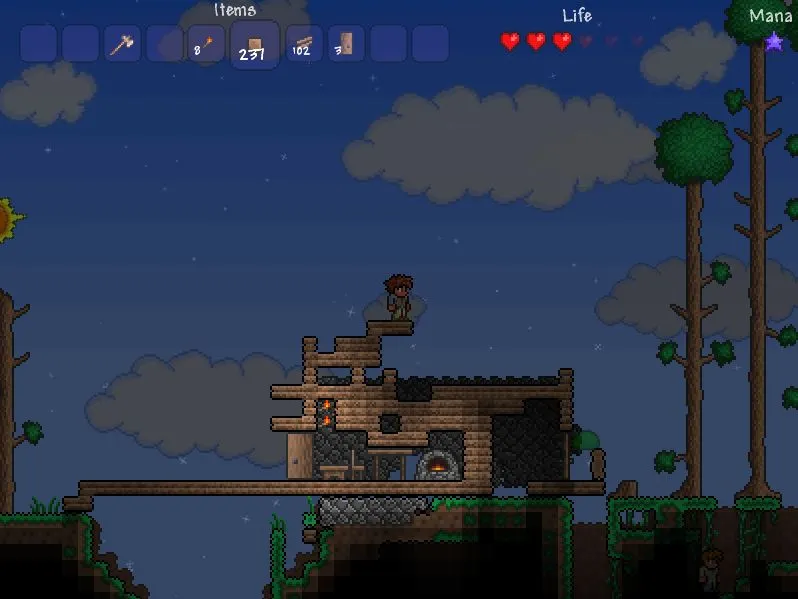Select the axe in the hotbar
This screenshot has width=798, height=599.
(x=122, y=44)
